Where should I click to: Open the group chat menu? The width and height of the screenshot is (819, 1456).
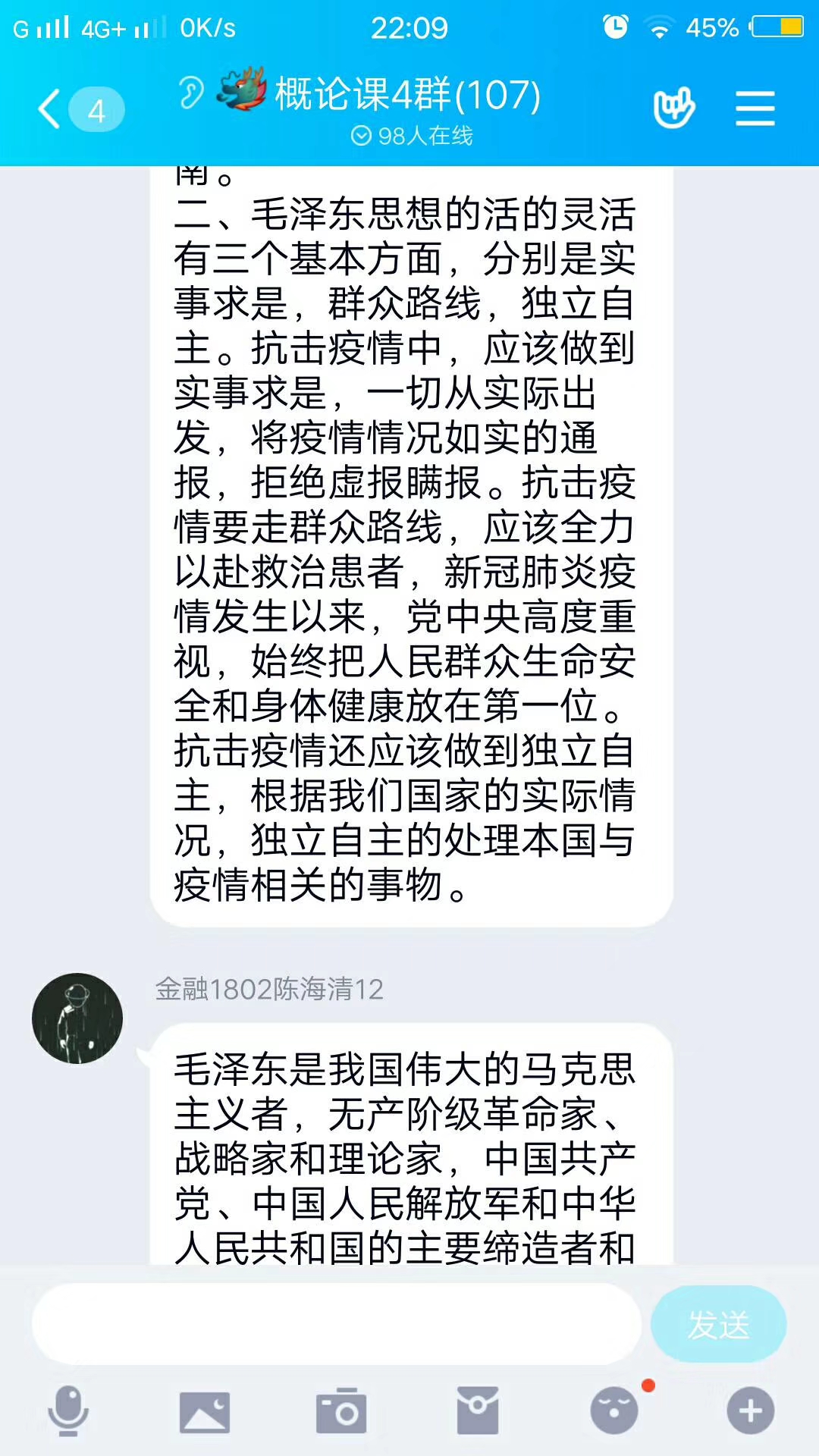click(x=755, y=108)
